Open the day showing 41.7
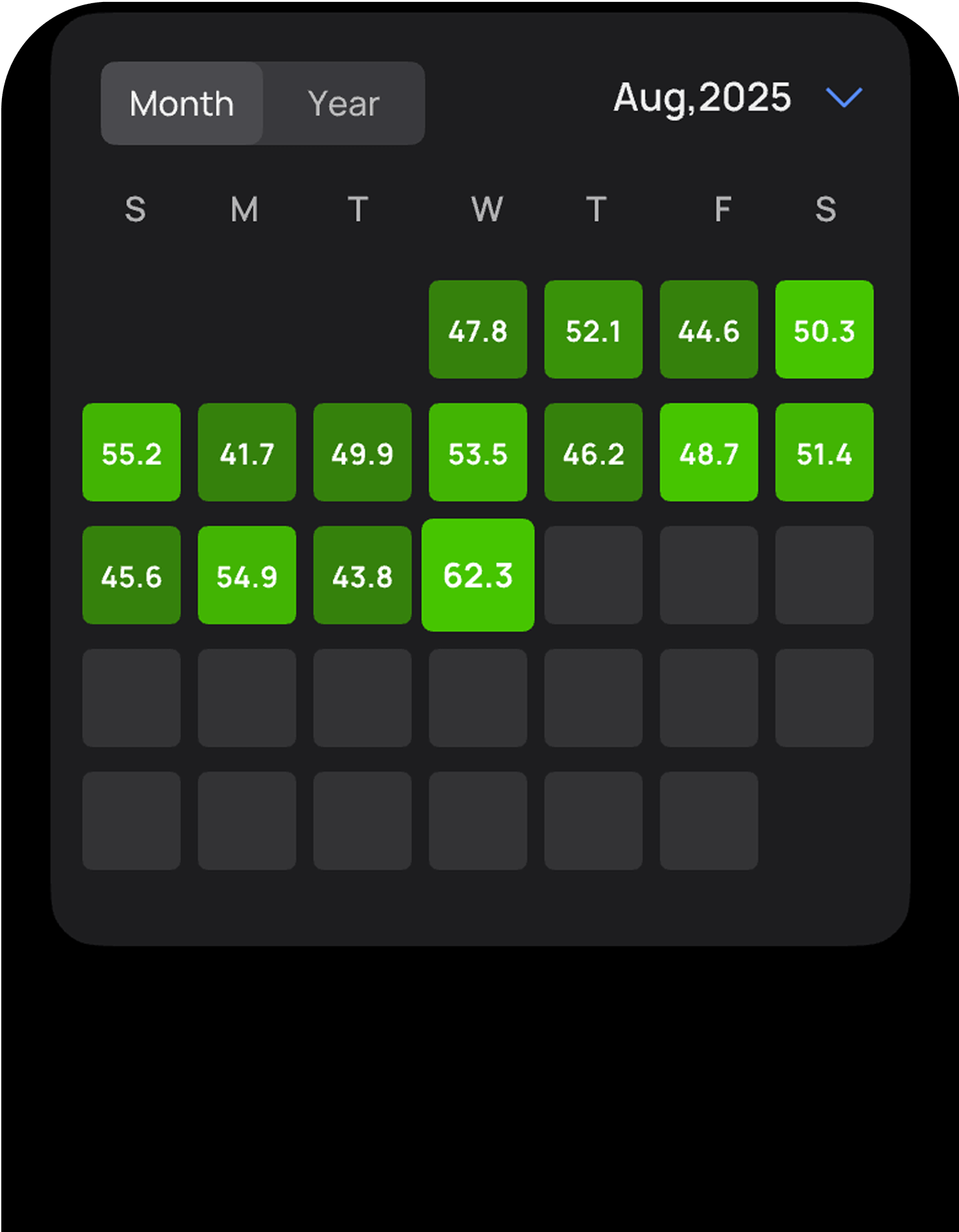The image size is (959, 1232). (x=247, y=452)
